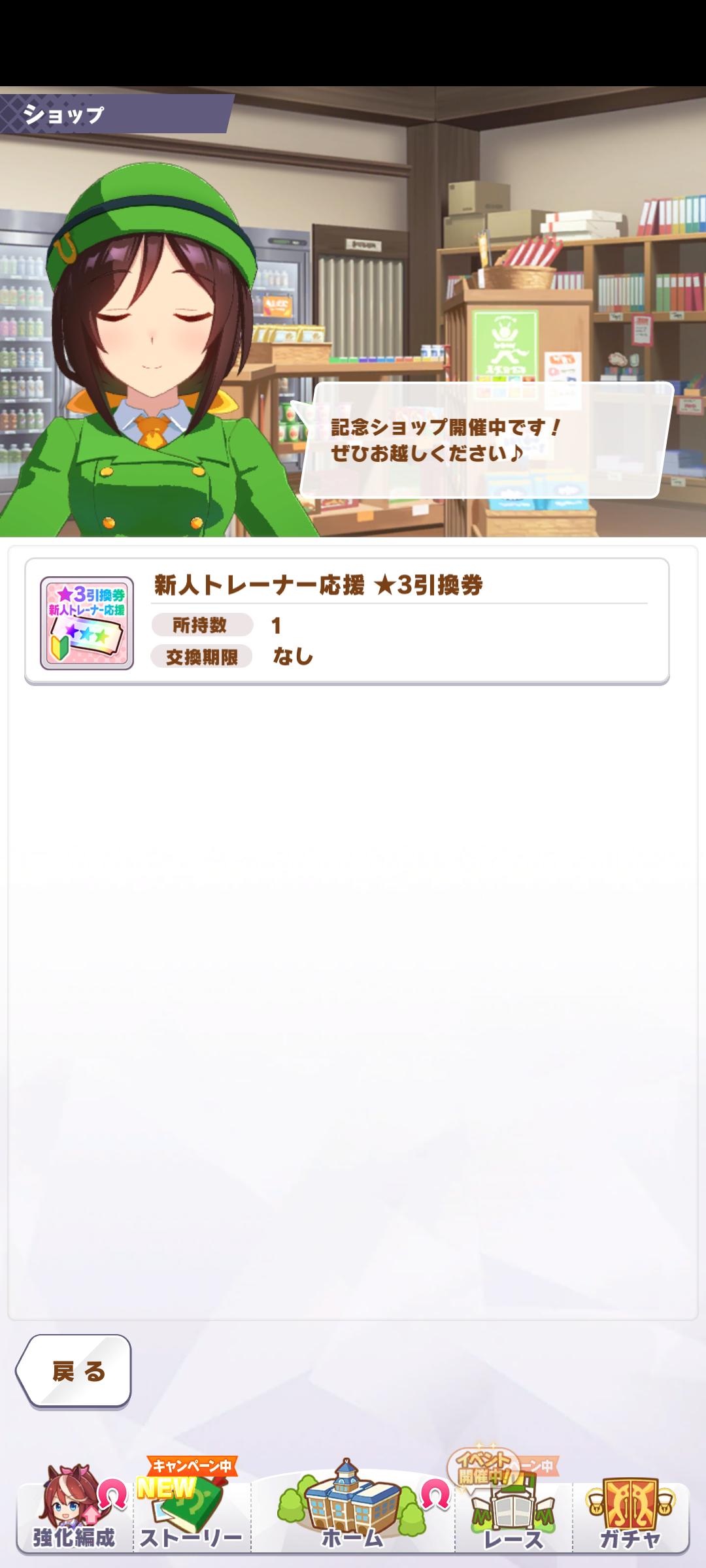Switch to the 強化編成 tab
Screen dimensions: 706x1568
click(x=74, y=1516)
